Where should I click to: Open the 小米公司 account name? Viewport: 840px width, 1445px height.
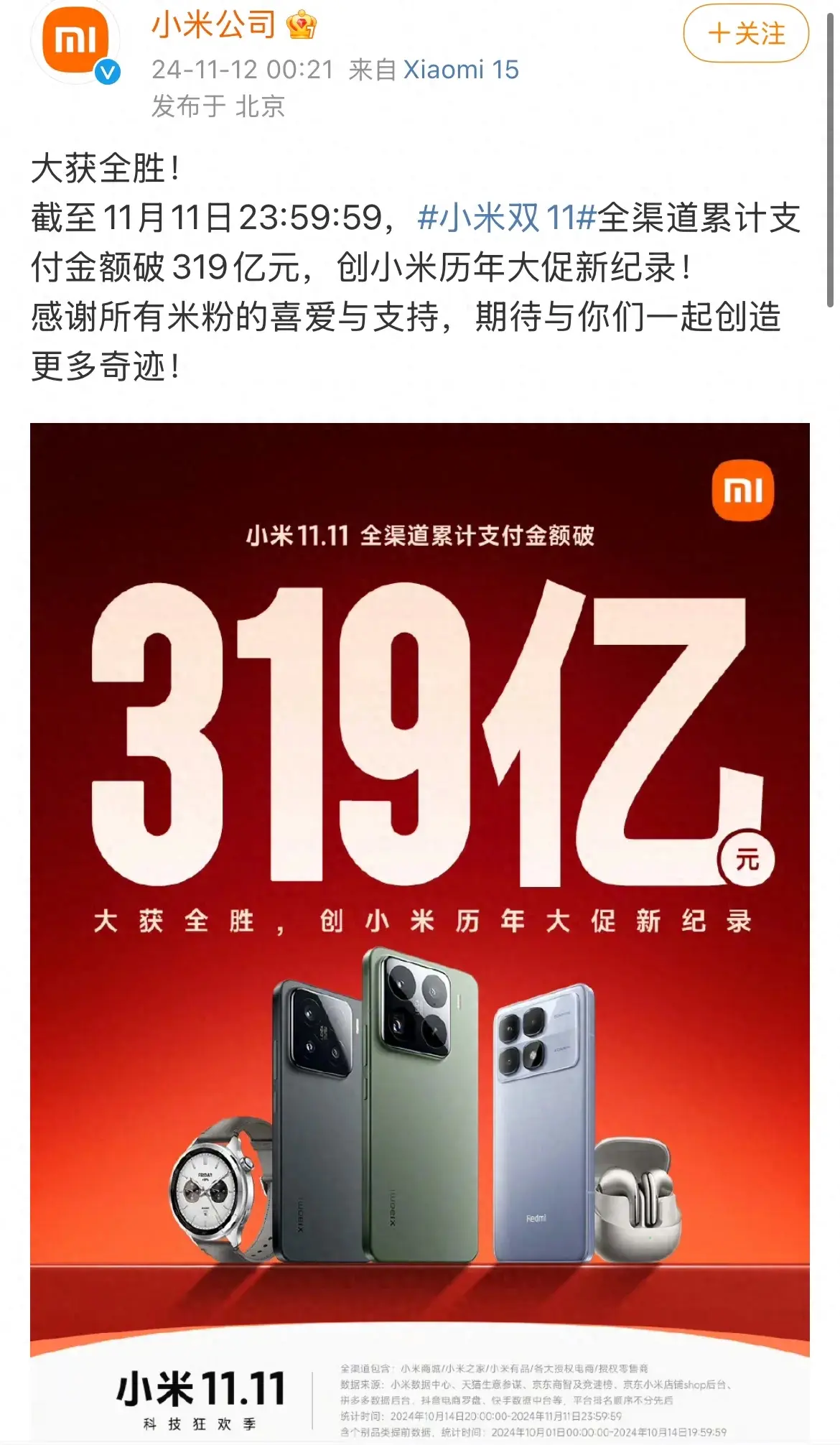213,25
